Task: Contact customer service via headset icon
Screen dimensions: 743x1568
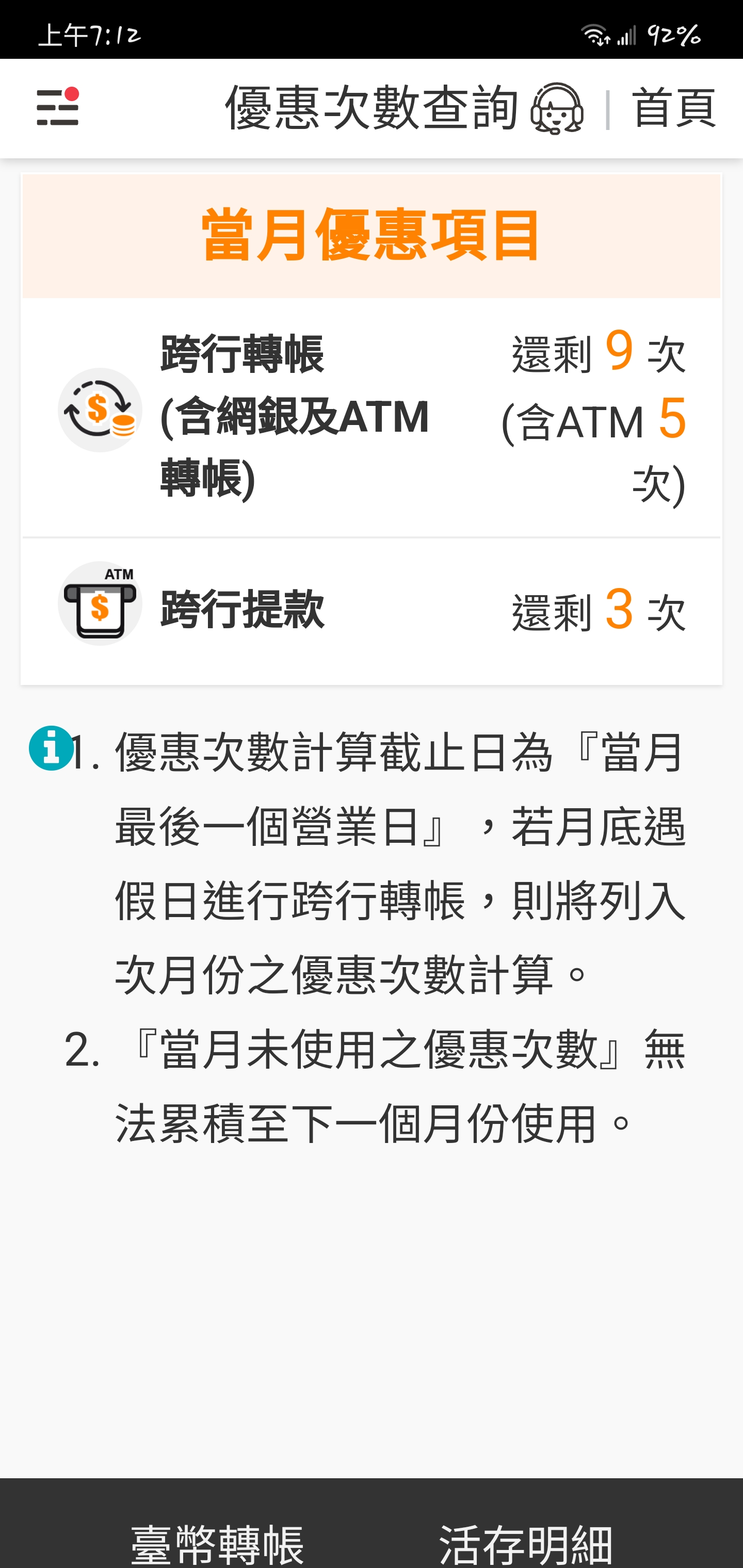Action: 557,108
